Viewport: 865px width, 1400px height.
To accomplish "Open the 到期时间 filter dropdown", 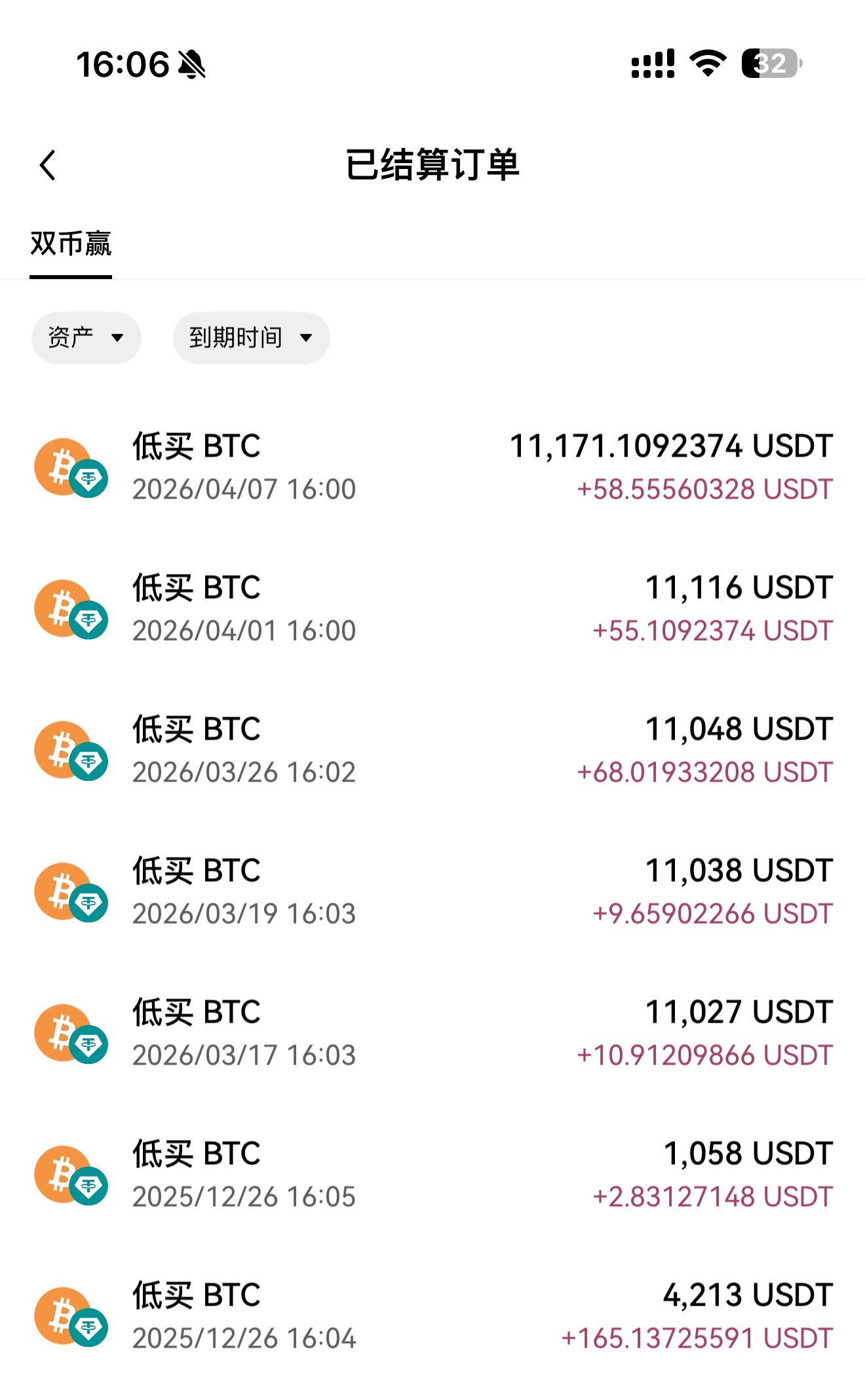I will pos(251,338).
